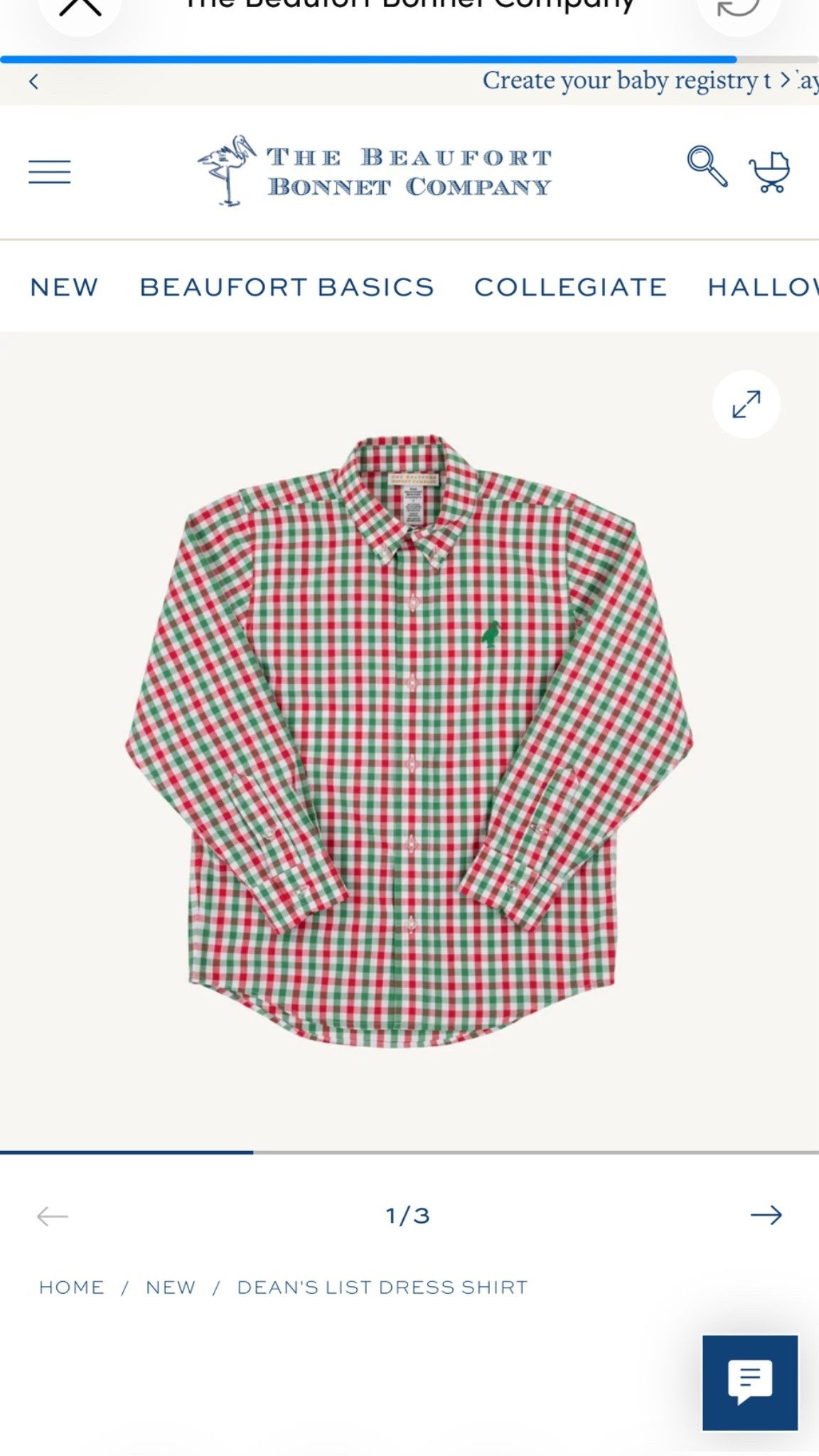Open the live chat widget

[x=750, y=1382]
